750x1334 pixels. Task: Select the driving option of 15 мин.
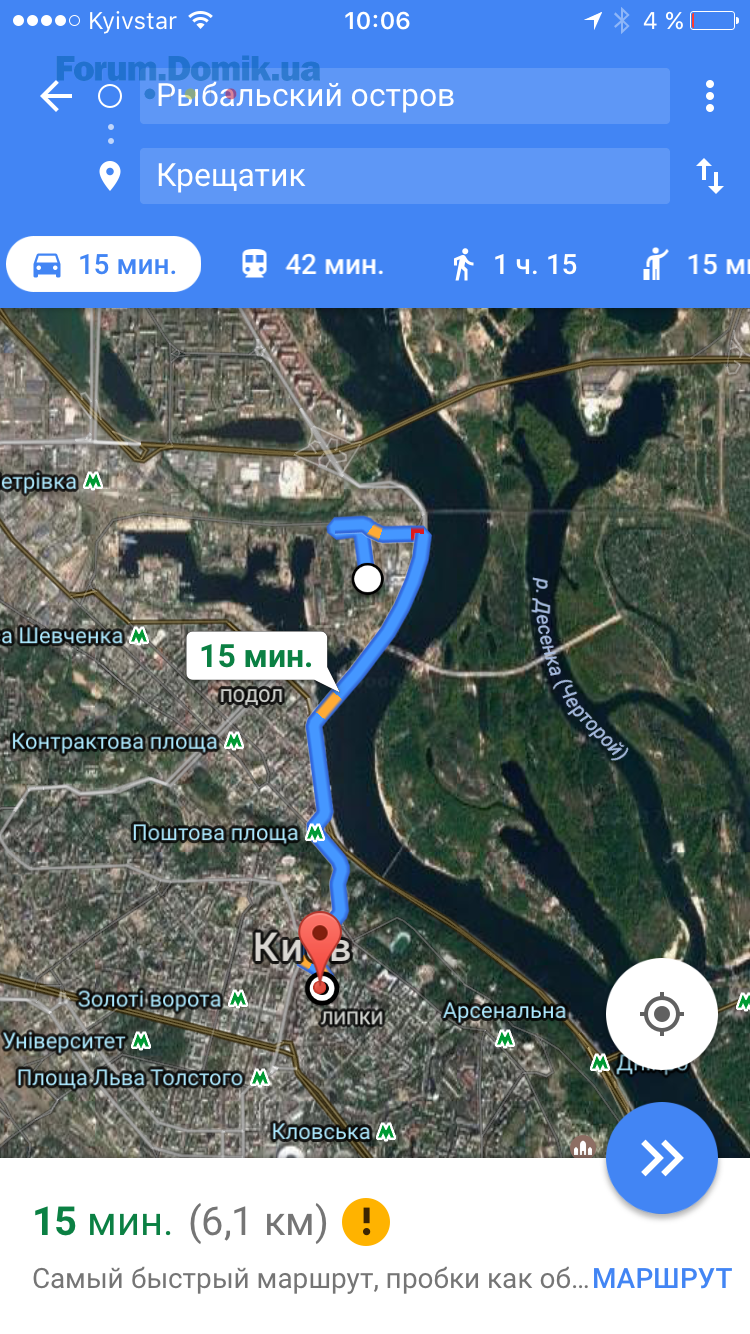coord(104,264)
